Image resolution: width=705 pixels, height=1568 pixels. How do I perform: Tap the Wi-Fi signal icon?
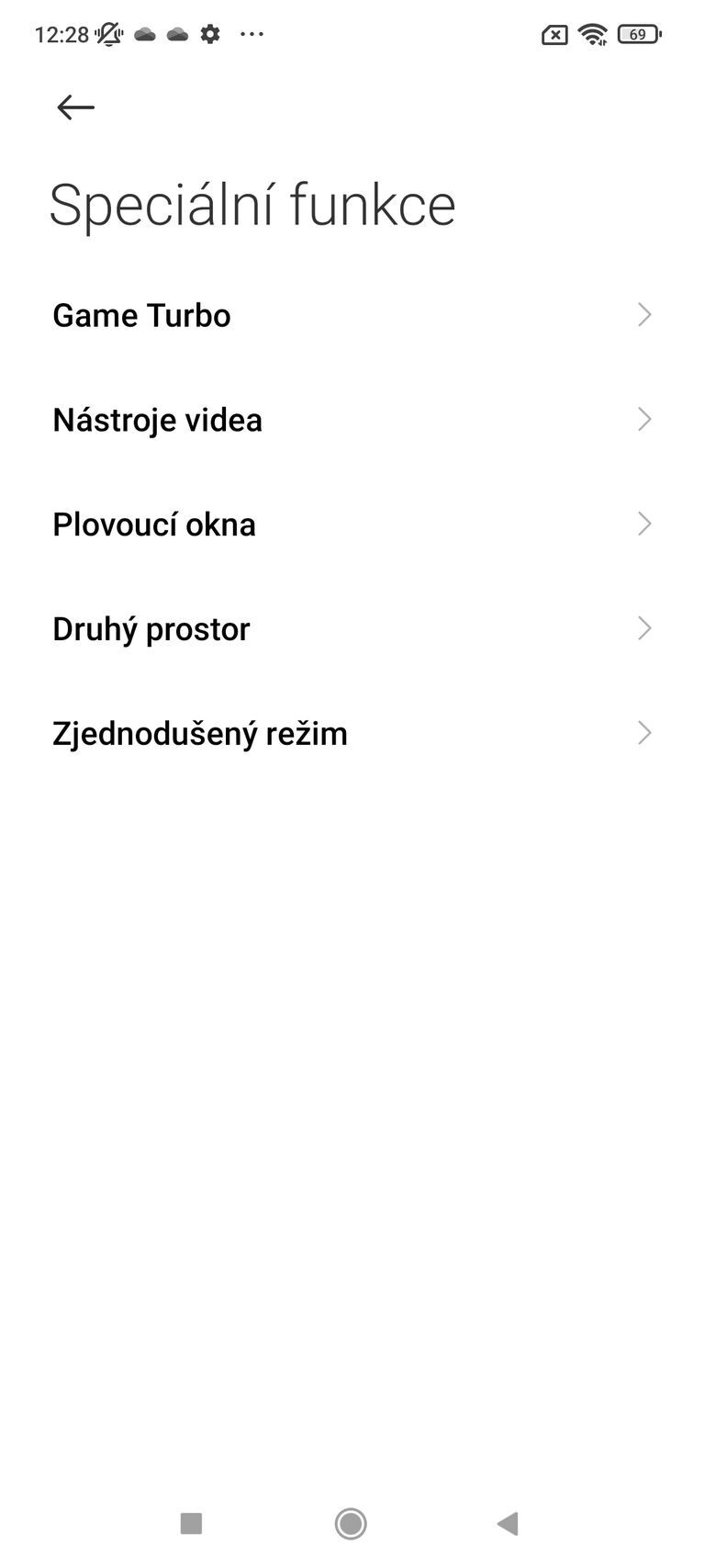point(592,34)
